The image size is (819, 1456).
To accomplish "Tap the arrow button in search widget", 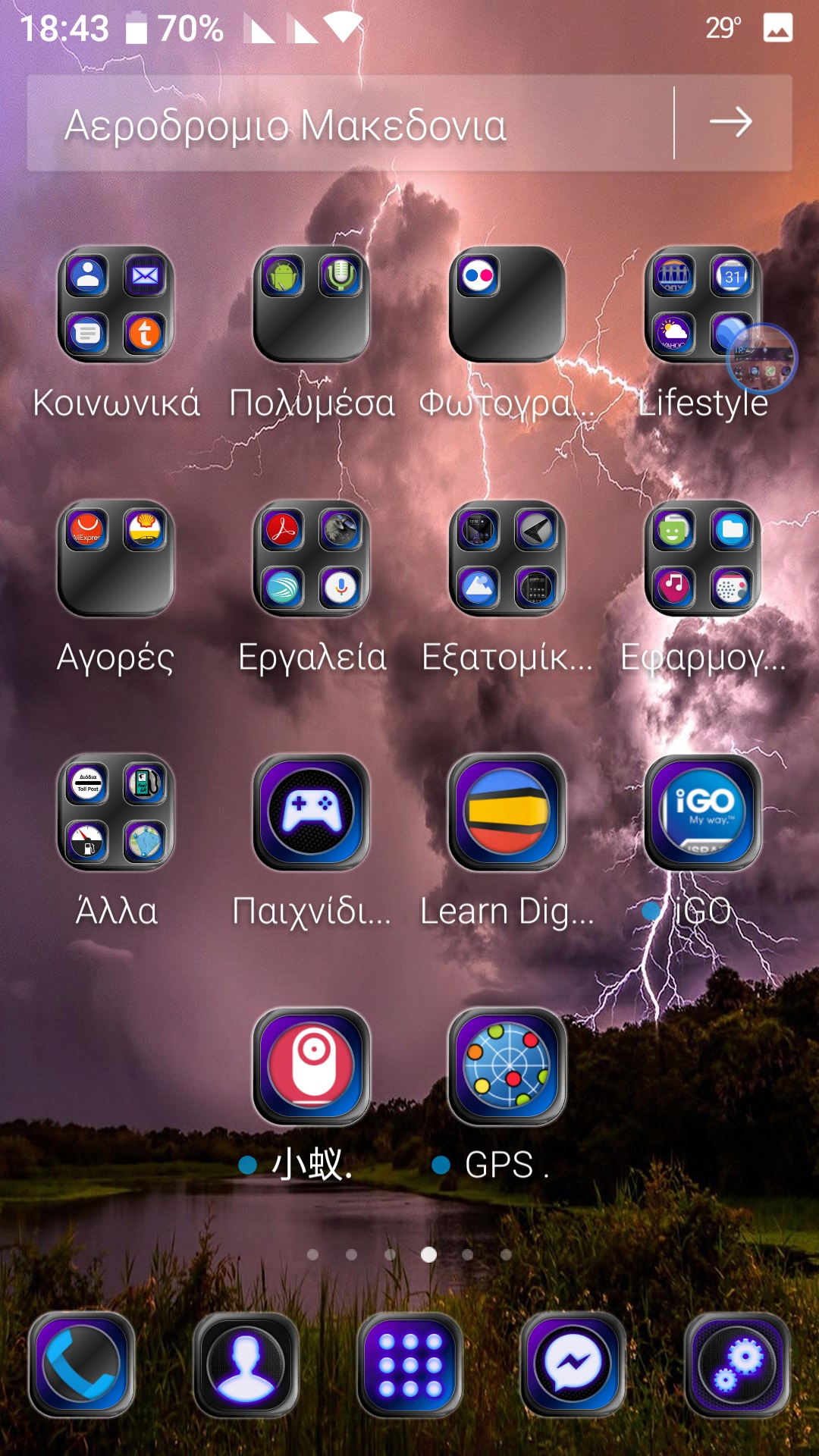I will tap(731, 123).
